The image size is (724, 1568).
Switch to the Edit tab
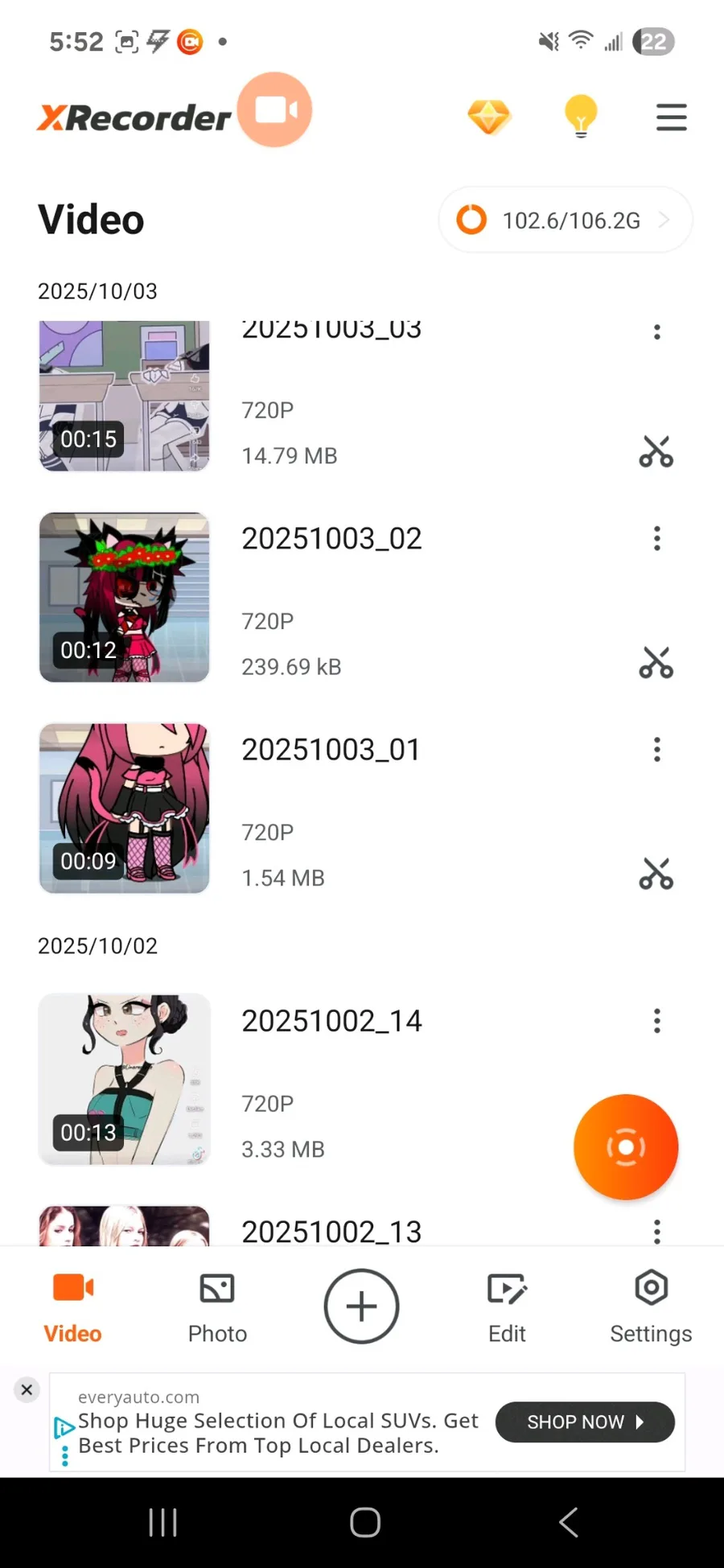(507, 1307)
